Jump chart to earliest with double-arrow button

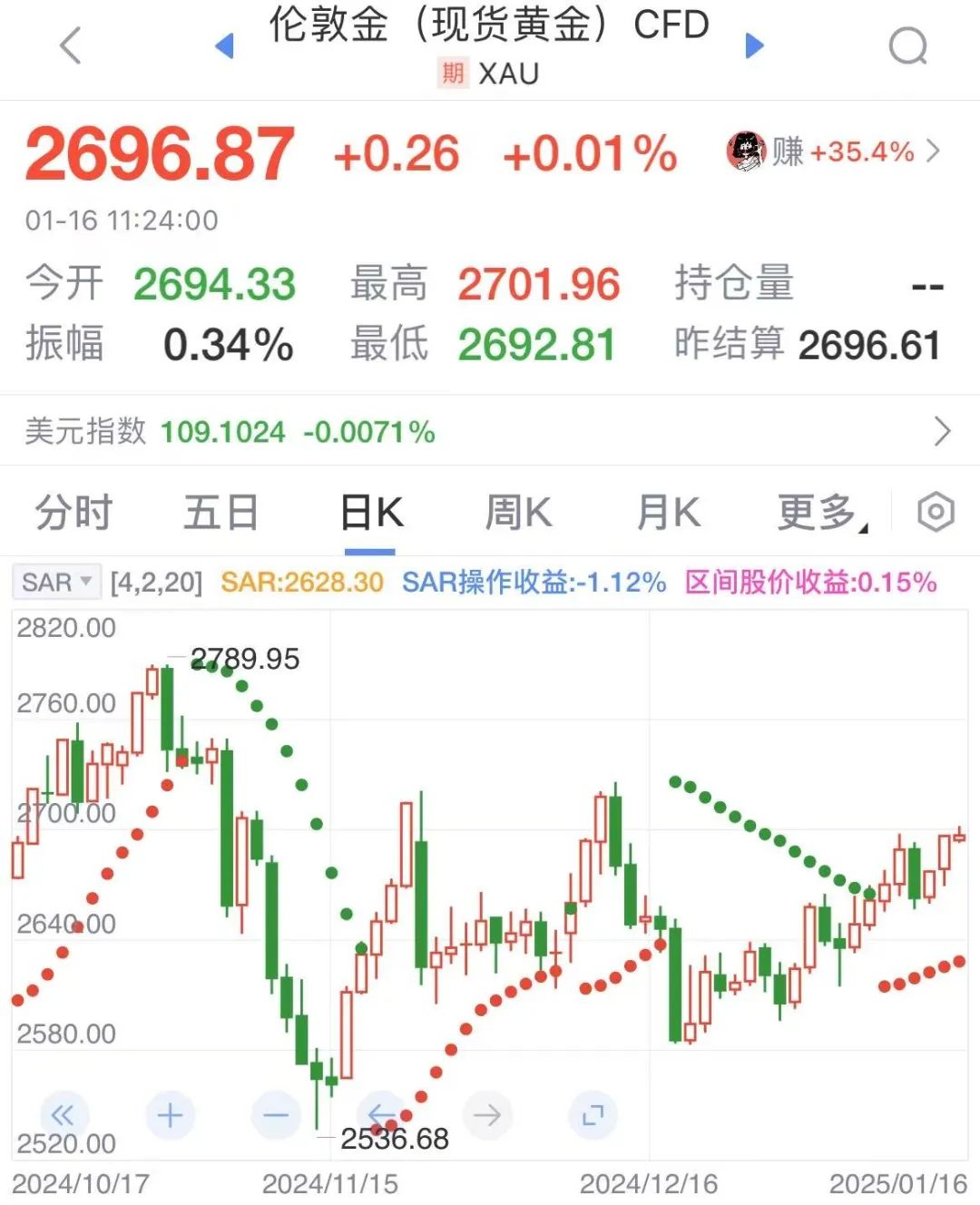click(x=63, y=1114)
